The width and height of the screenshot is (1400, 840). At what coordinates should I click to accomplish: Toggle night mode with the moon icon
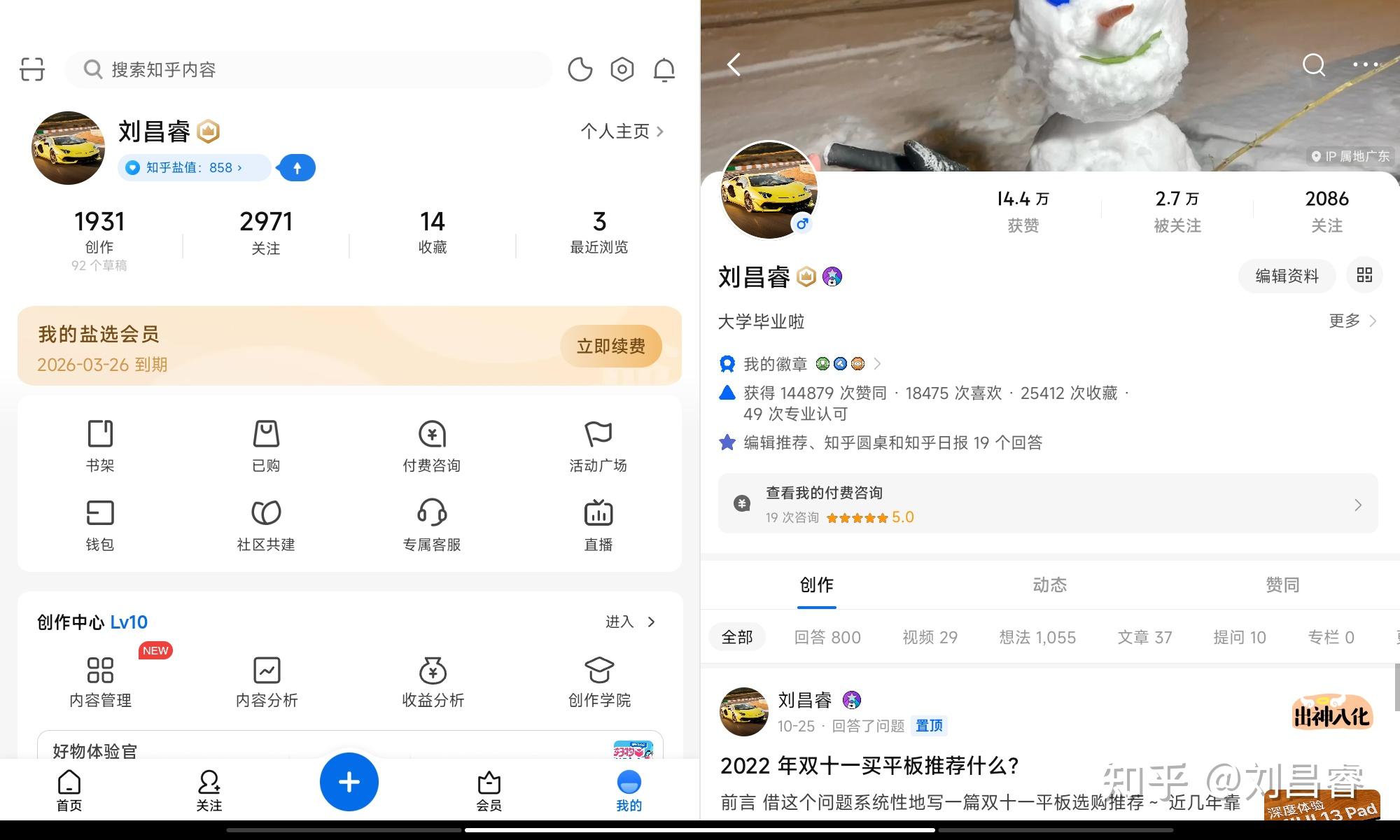point(580,69)
